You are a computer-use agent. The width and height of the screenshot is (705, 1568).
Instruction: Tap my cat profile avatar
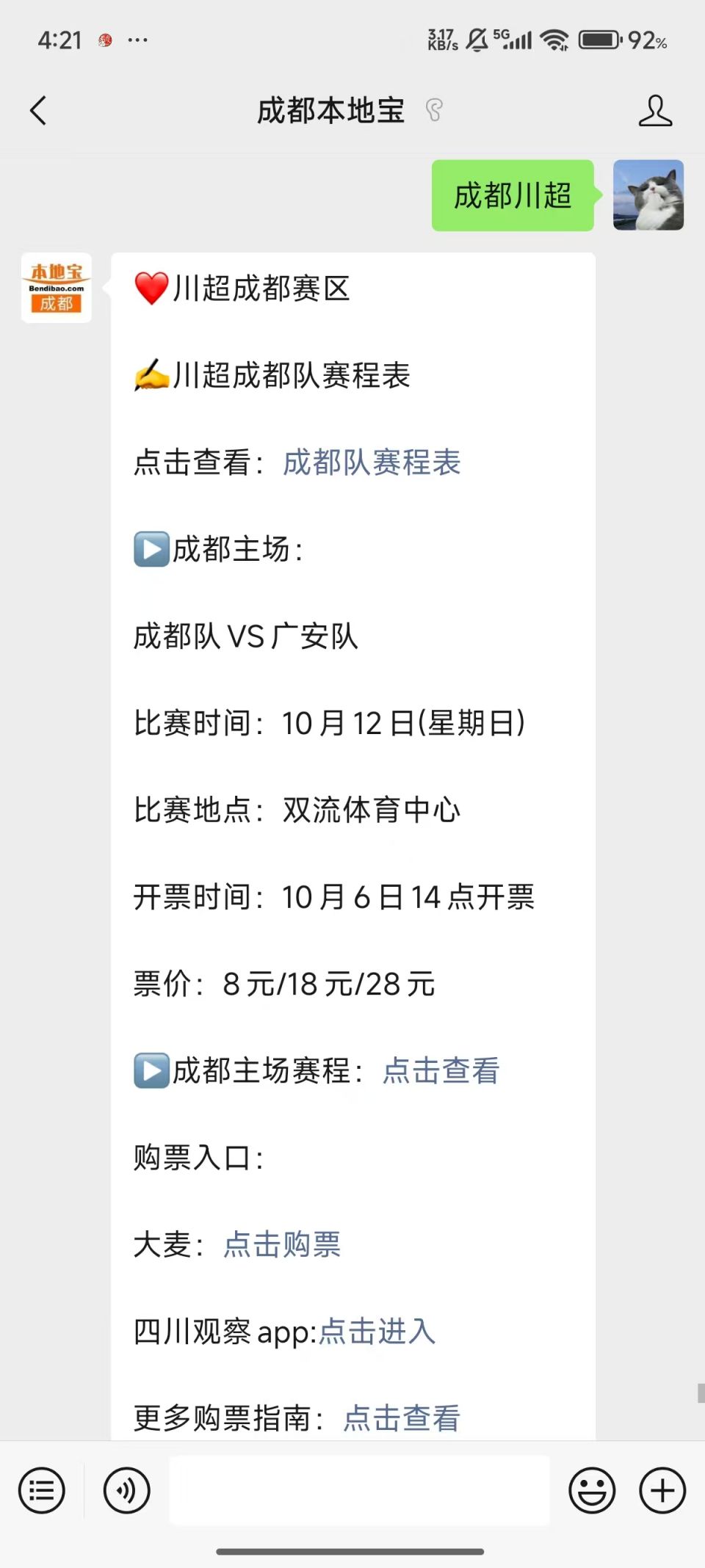pos(648,195)
